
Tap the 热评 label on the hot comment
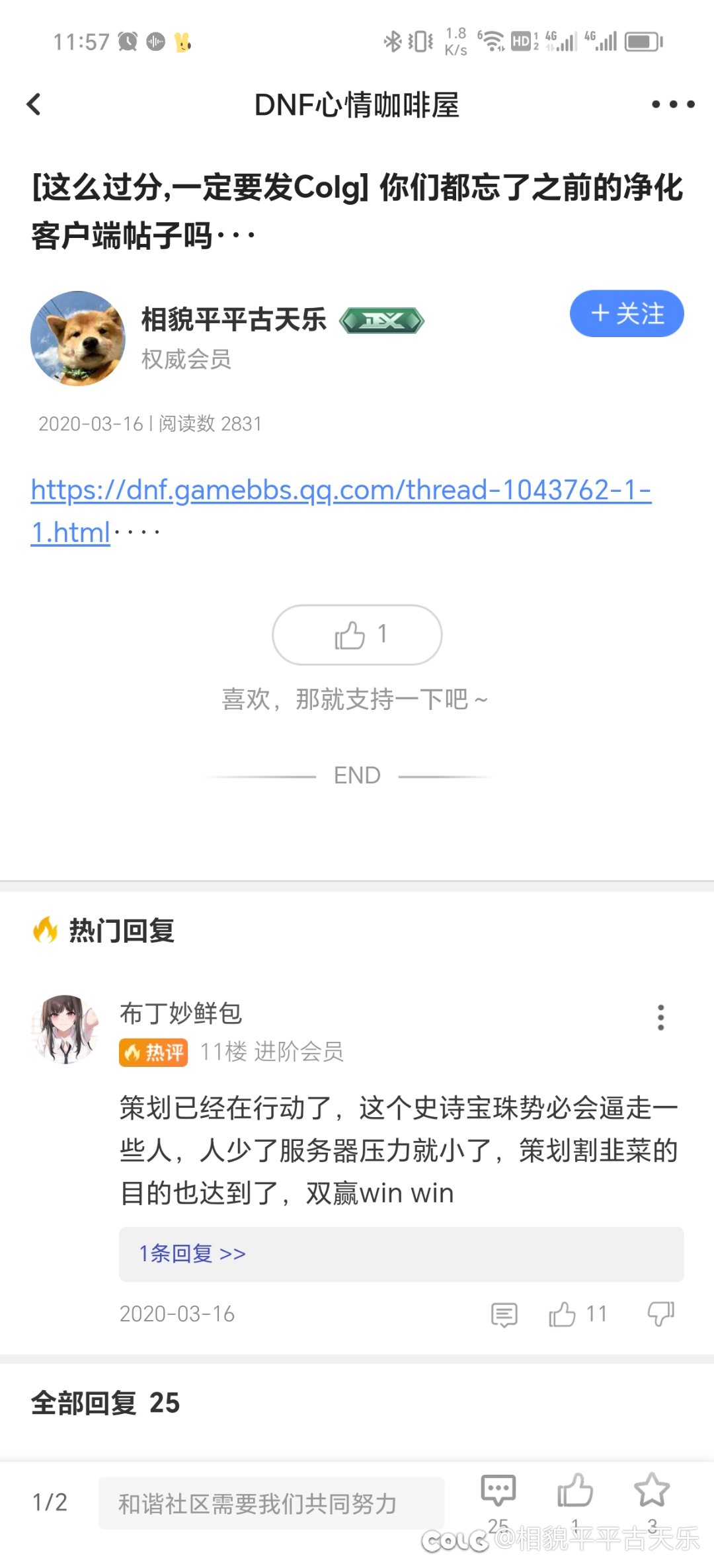pyautogui.click(x=153, y=1053)
